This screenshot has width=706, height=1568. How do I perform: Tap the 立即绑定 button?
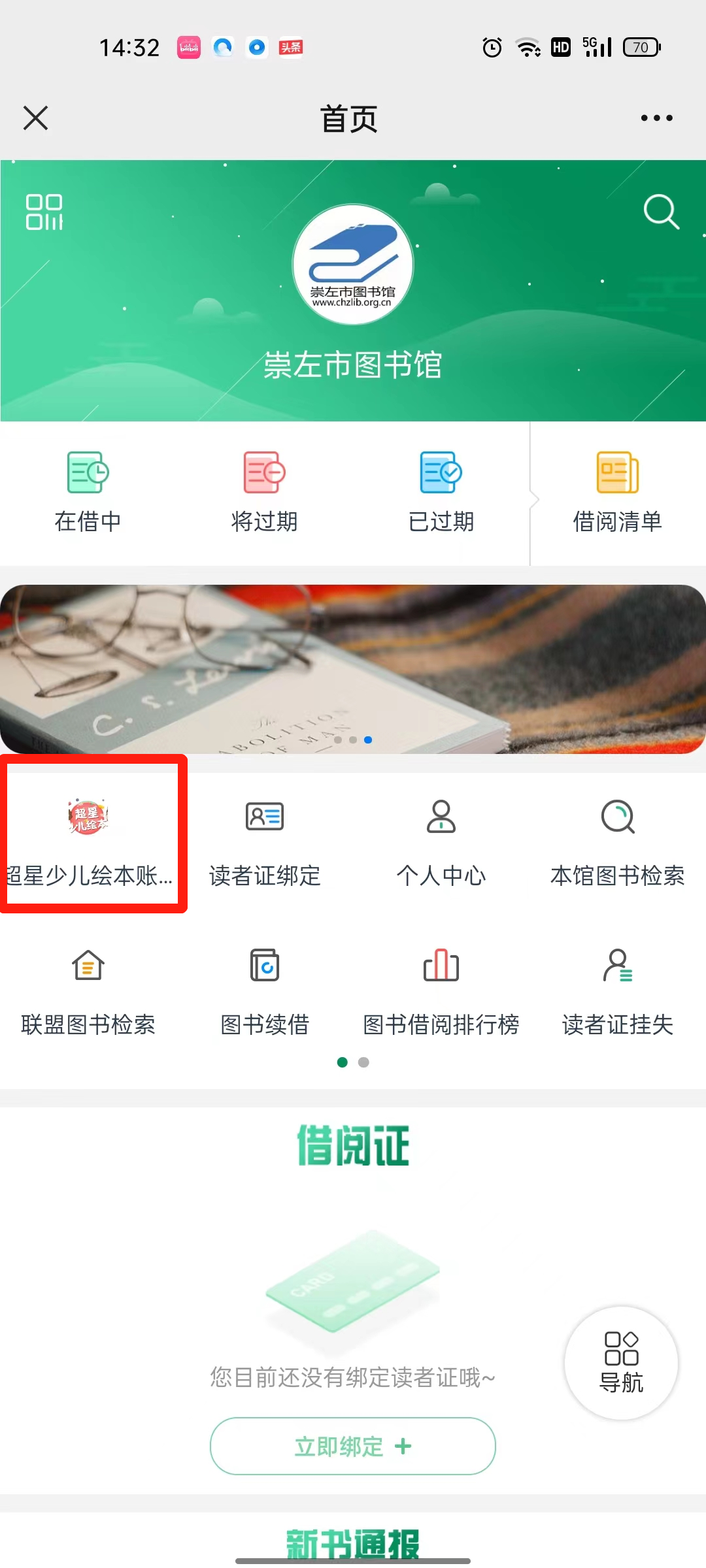point(353,1446)
